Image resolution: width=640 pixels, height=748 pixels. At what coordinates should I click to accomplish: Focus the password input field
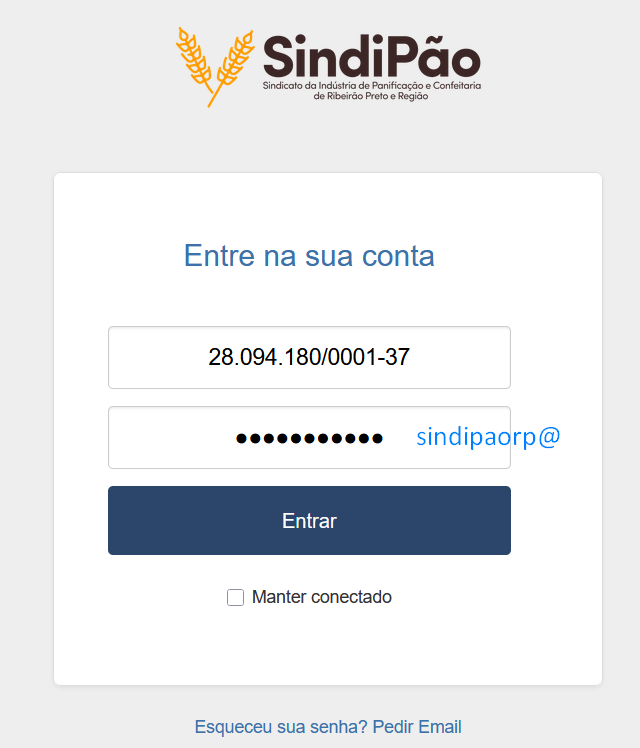[x=309, y=437]
